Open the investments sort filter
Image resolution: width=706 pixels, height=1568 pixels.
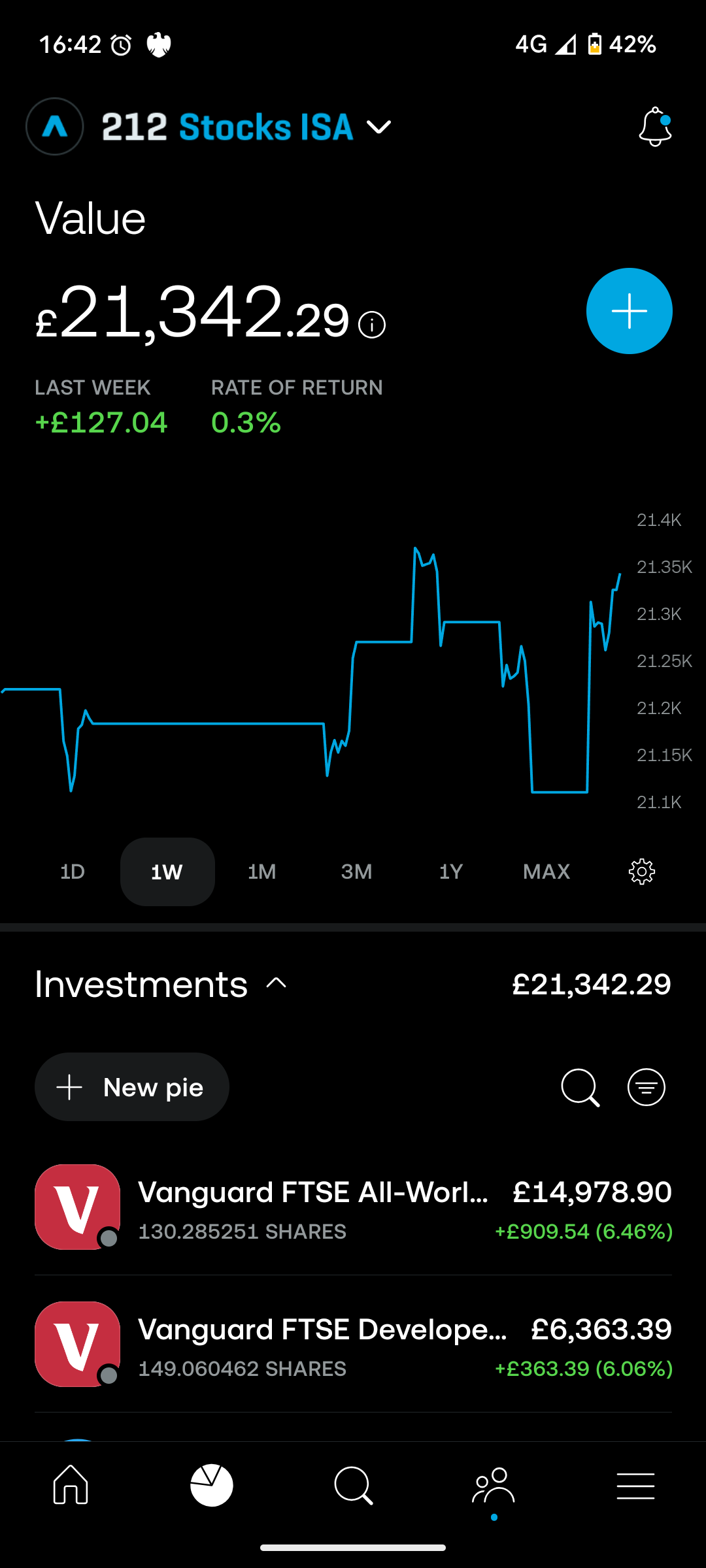(x=647, y=1087)
